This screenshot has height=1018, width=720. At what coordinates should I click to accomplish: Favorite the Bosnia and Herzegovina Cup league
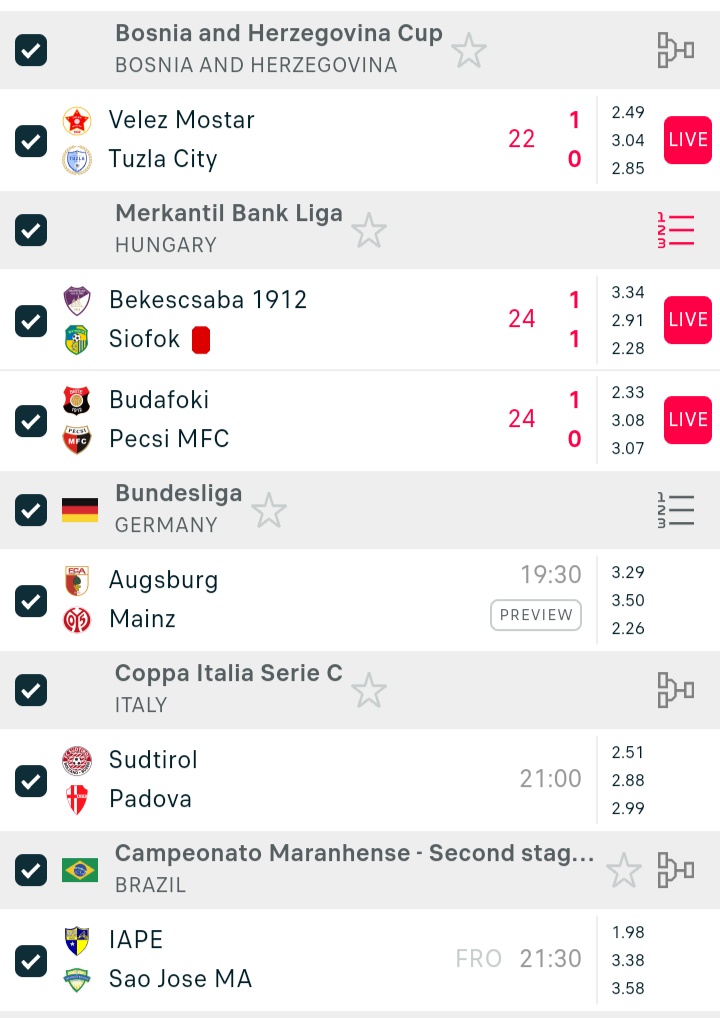(x=469, y=50)
